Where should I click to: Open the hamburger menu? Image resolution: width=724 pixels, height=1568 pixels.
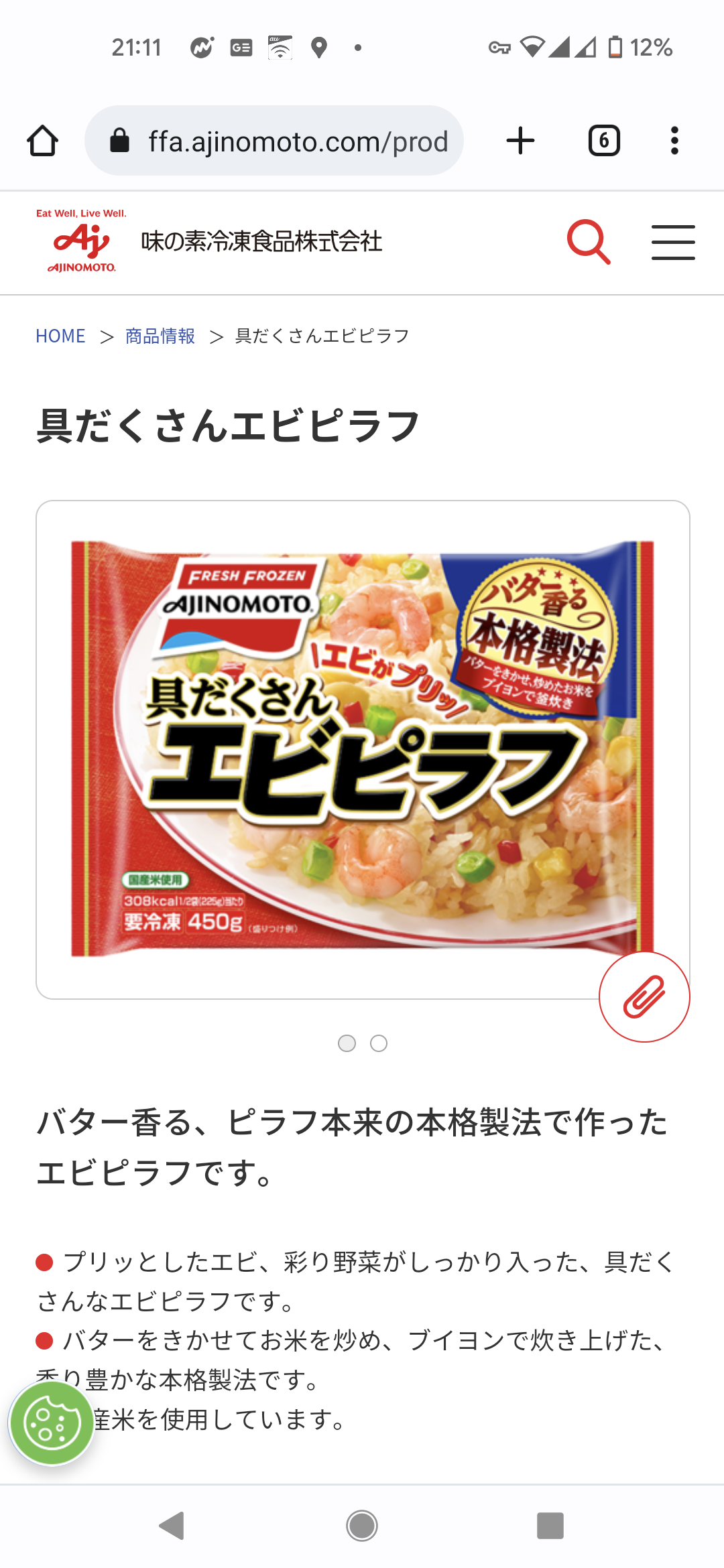(673, 242)
